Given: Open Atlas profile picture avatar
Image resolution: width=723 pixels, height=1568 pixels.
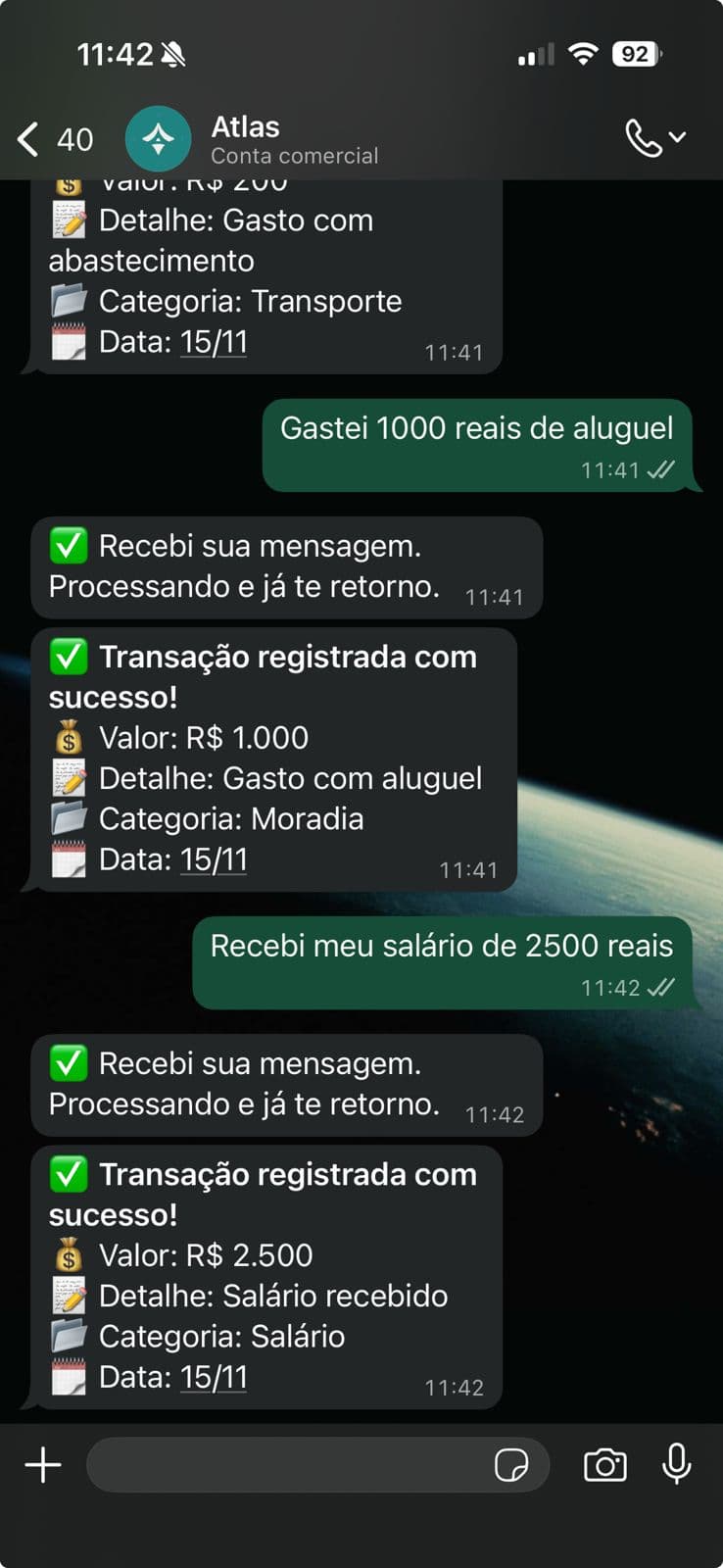Looking at the screenshot, I should tap(159, 138).
